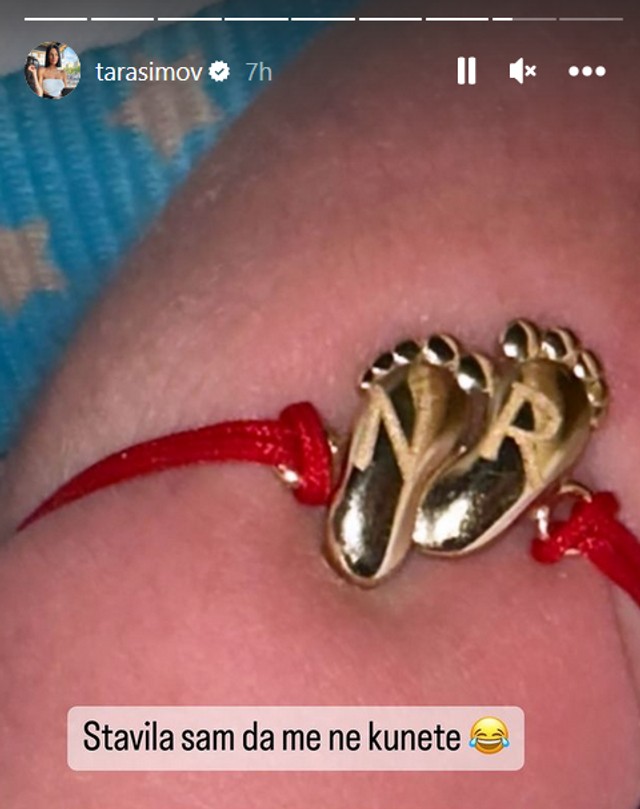Open the three-dot story options menu
This screenshot has width=640, height=809.
click(x=586, y=71)
